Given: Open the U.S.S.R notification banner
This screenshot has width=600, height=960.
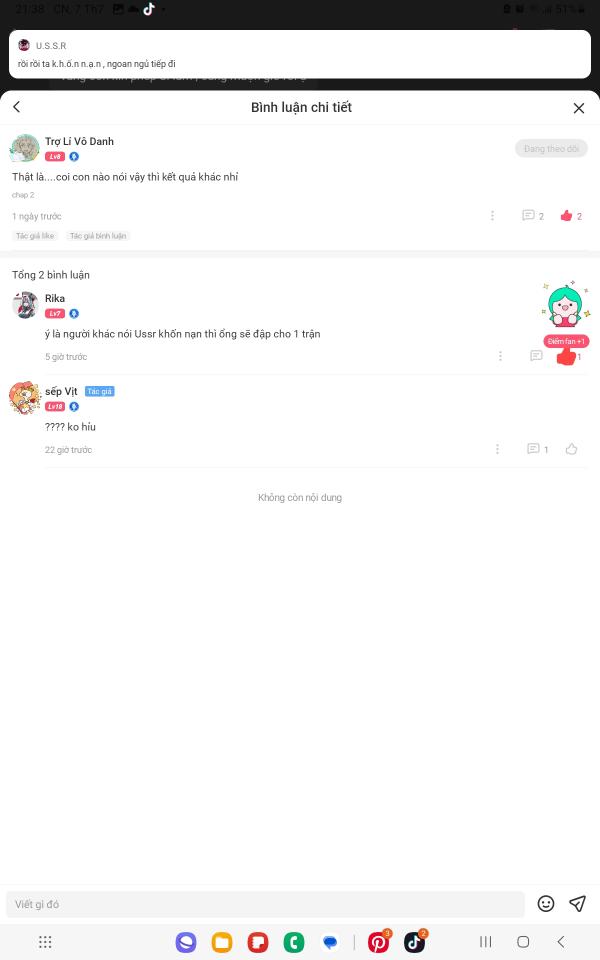Looking at the screenshot, I should pos(300,54).
